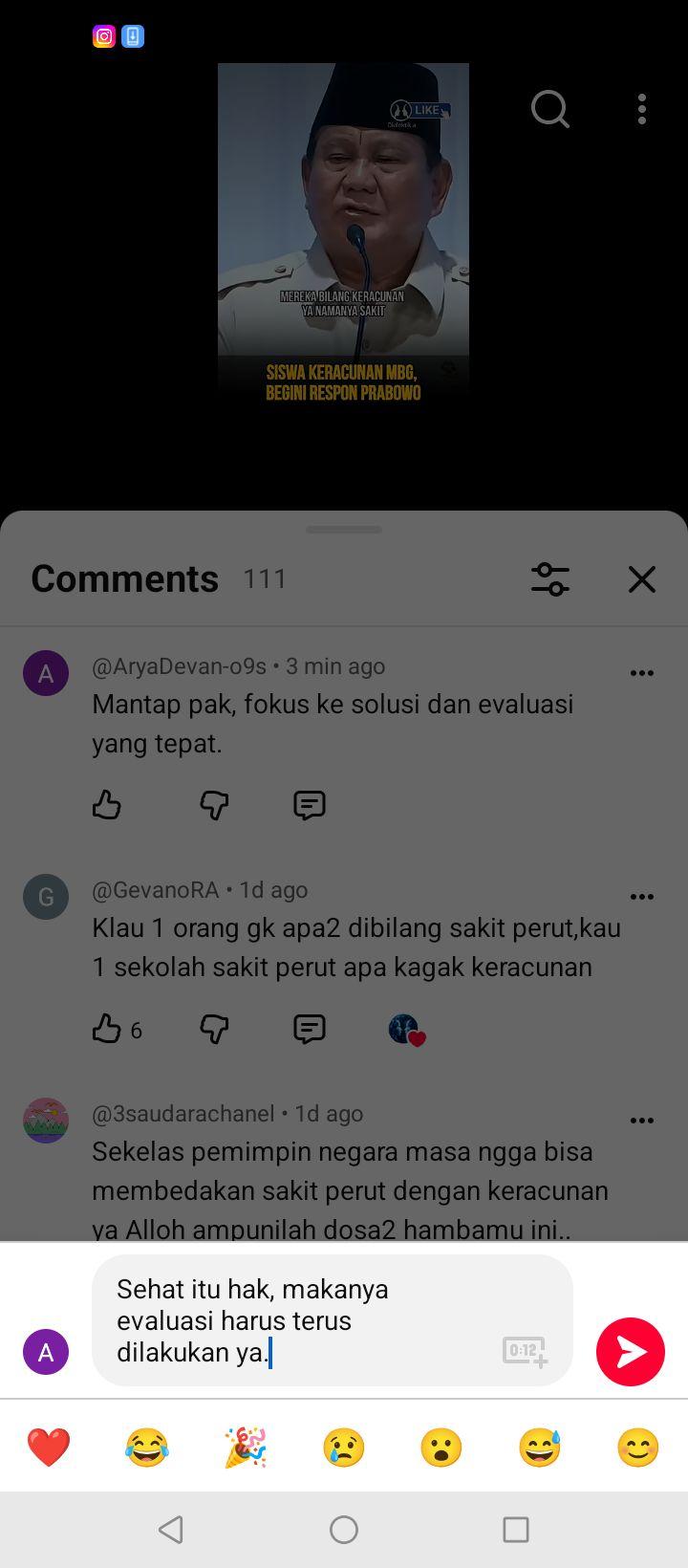Add a timestamp to the comment
This screenshot has height=1568, width=688.
click(525, 1351)
